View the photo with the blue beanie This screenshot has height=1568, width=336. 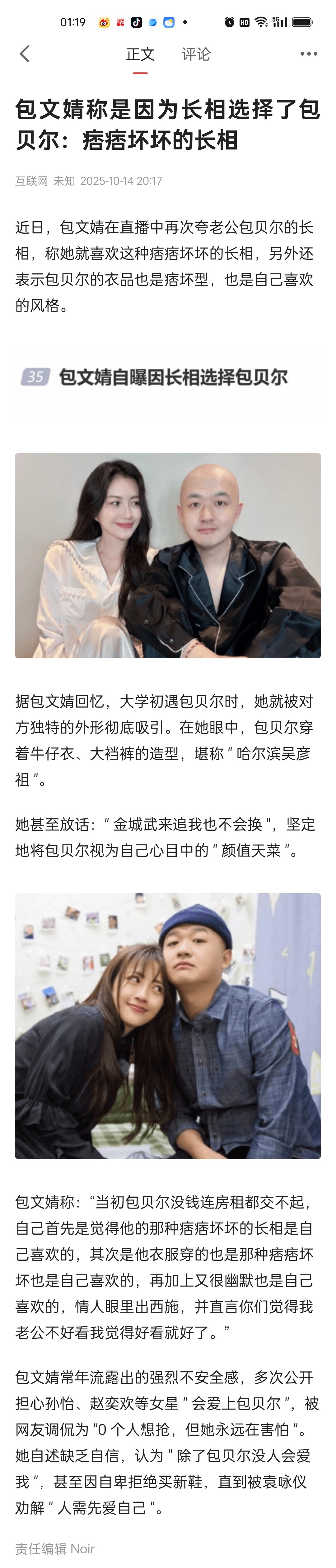click(x=168, y=1026)
